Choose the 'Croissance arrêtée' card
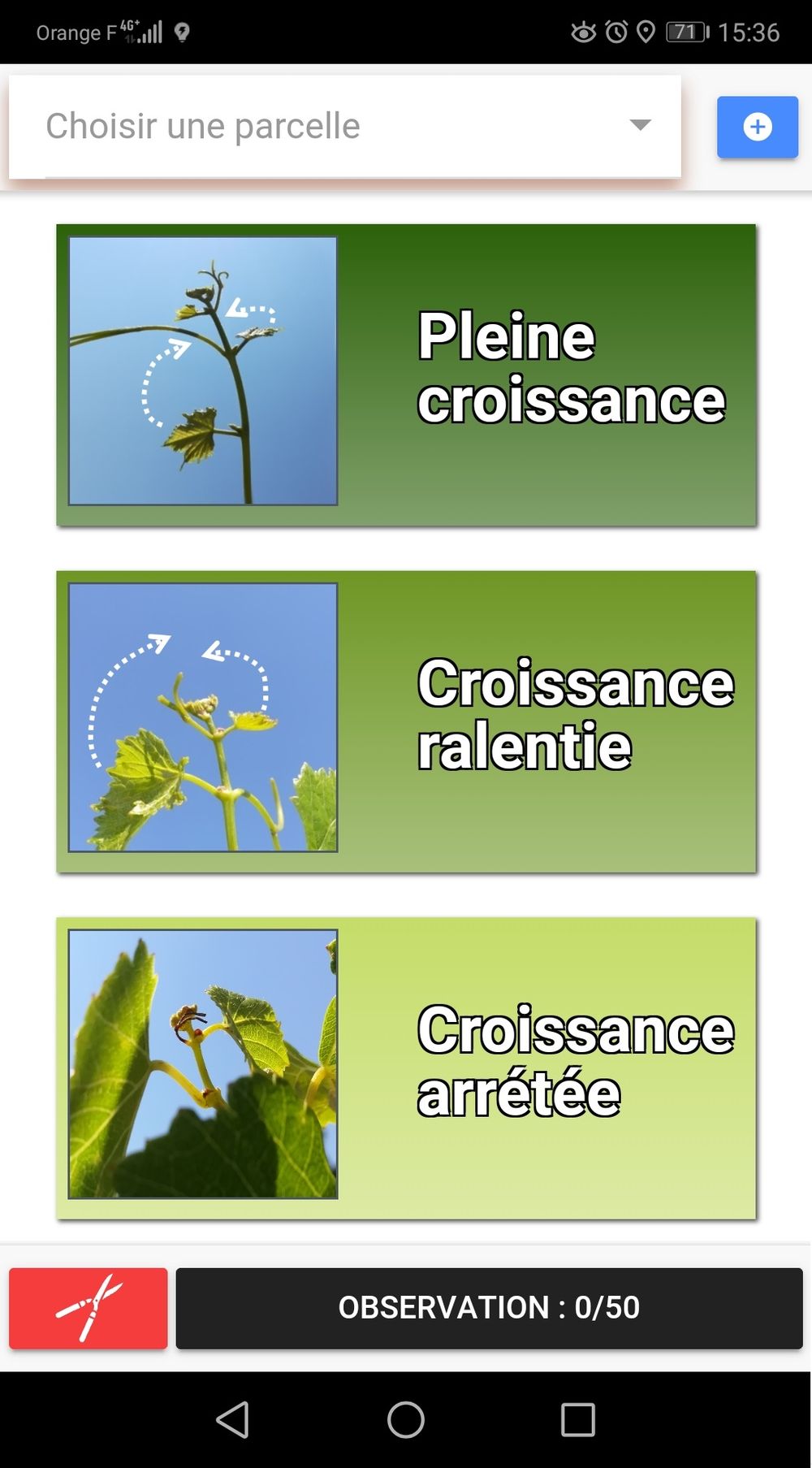The width and height of the screenshot is (812, 1468). pyautogui.click(x=406, y=1067)
